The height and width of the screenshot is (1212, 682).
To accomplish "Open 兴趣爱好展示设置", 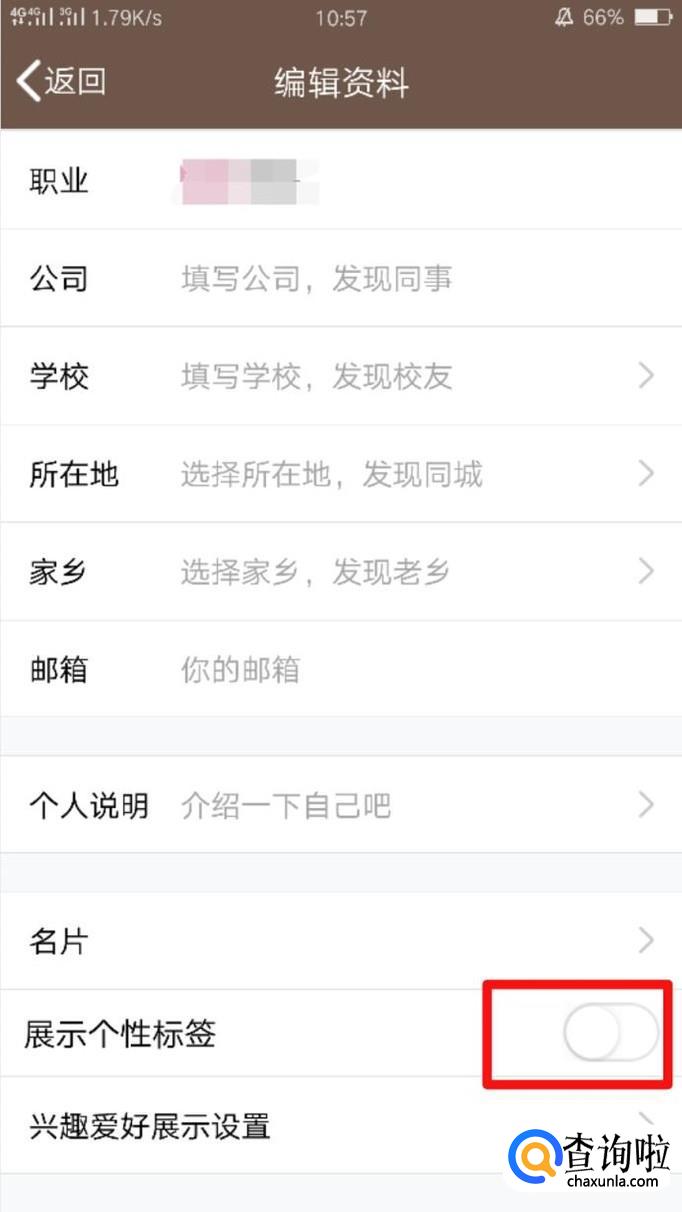I will coord(250,1127).
